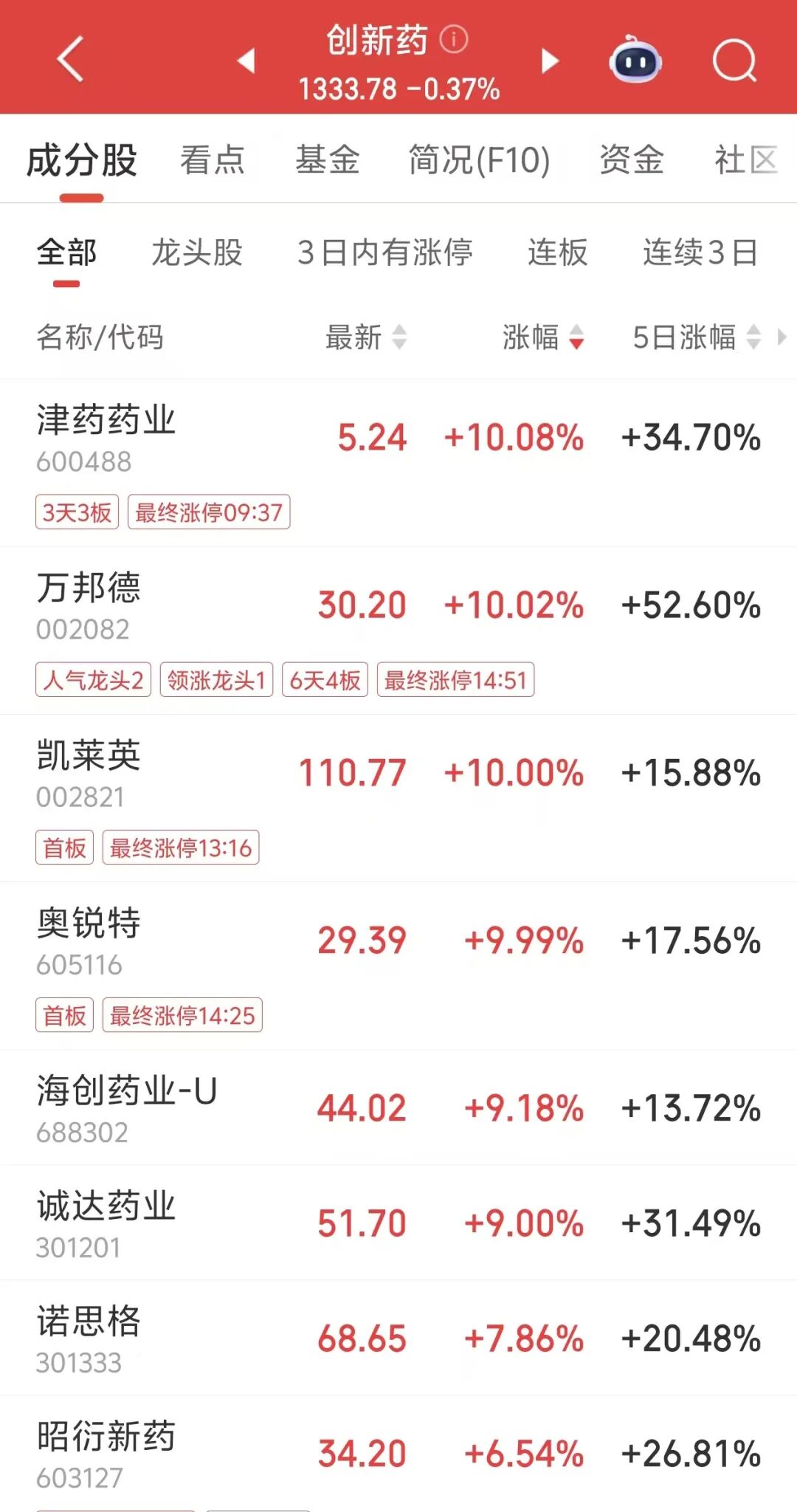Open the 简况(F10) tab

click(x=478, y=161)
